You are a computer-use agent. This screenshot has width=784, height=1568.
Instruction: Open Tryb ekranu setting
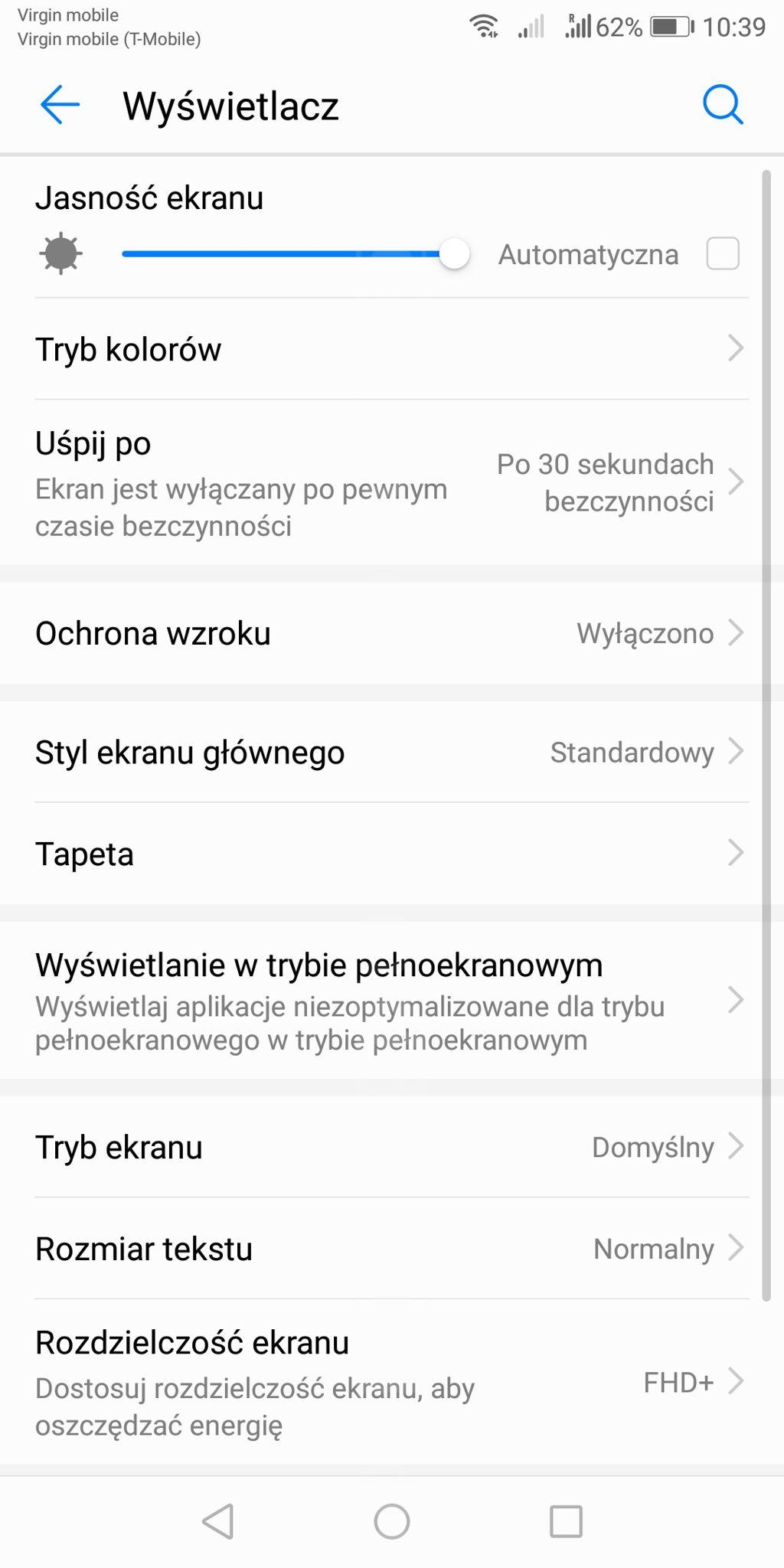pyautogui.click(x=391, y=1147)
